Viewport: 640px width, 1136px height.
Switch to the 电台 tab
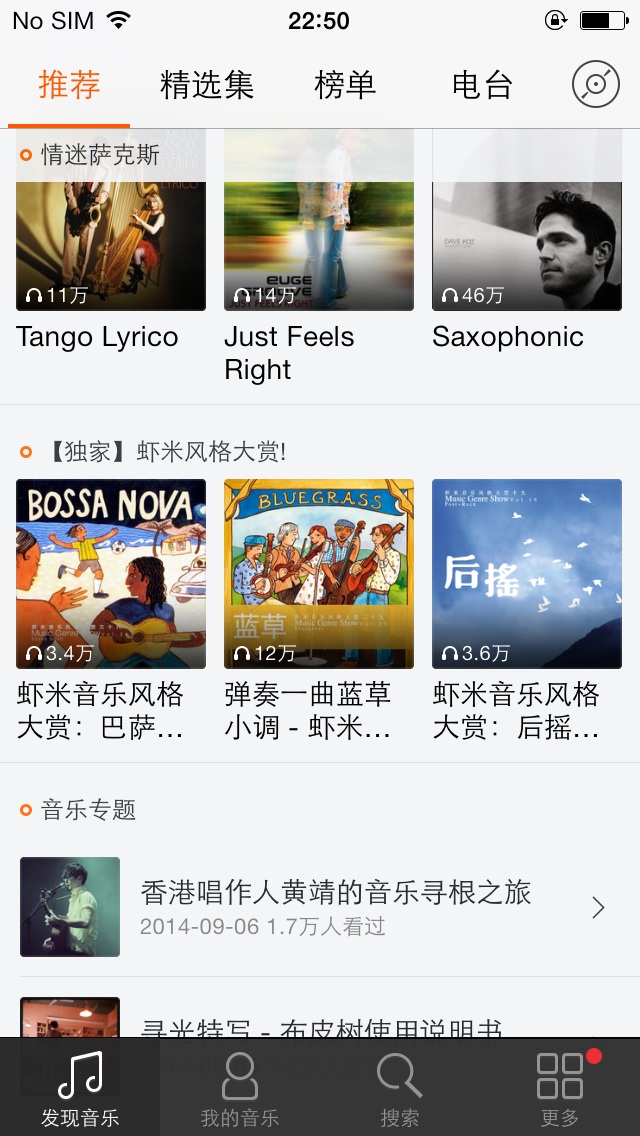(x=482, y=85)
